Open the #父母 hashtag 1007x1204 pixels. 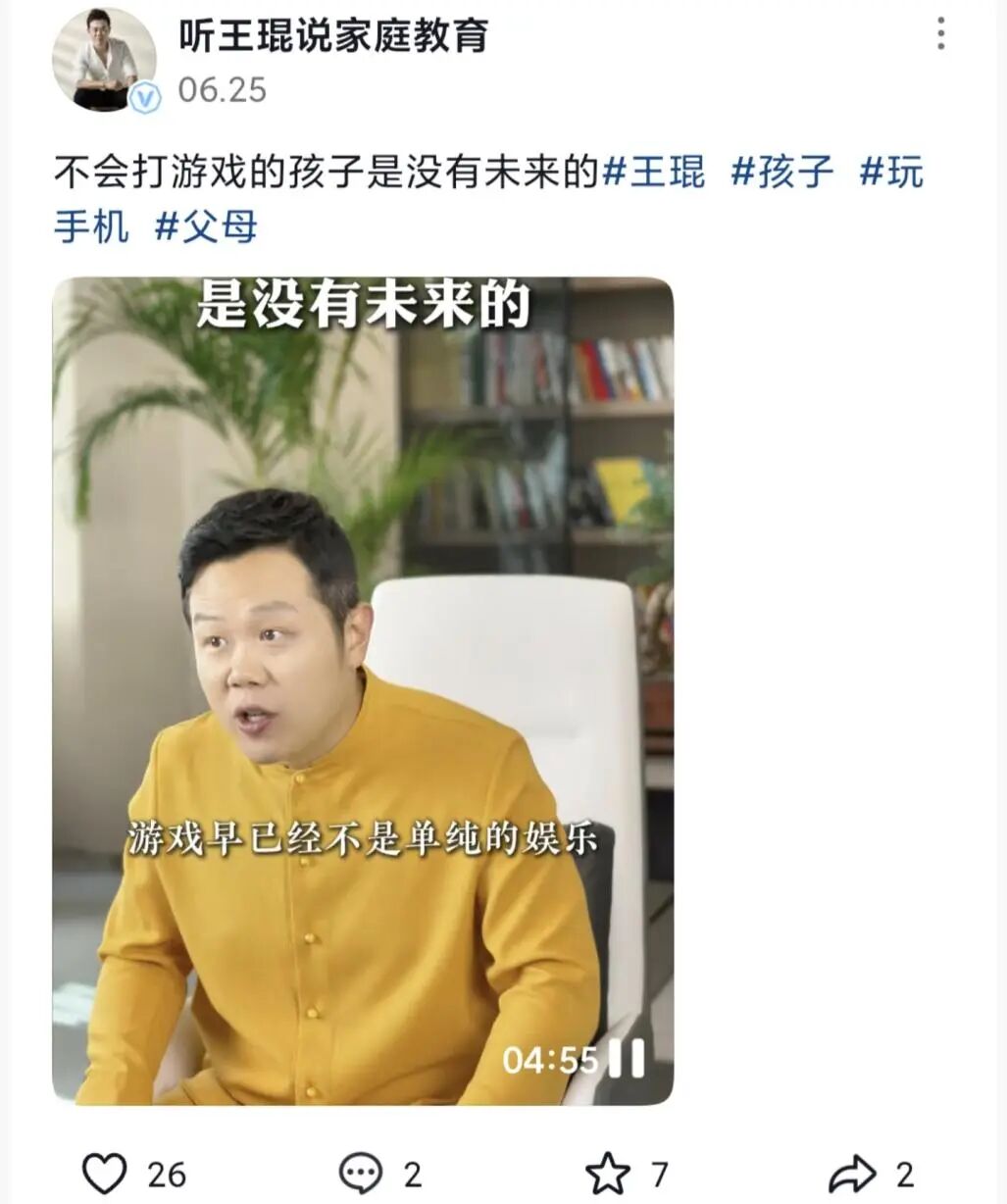click(206, 226)
